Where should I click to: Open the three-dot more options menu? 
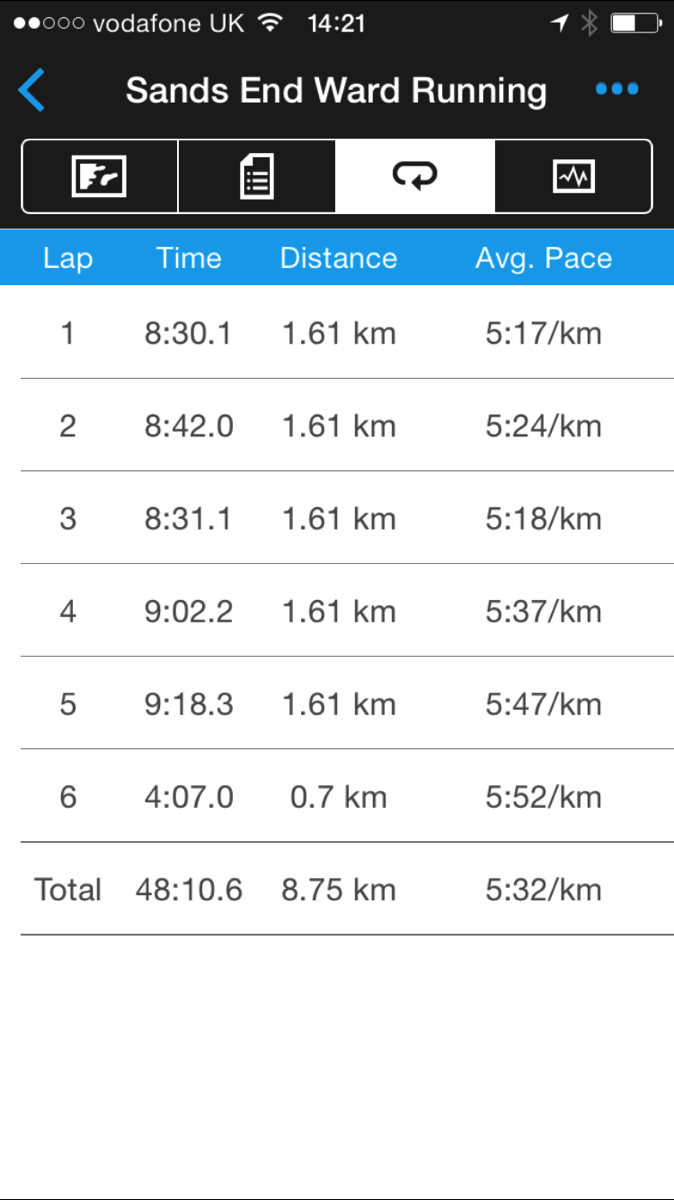(x=616, y=90)
